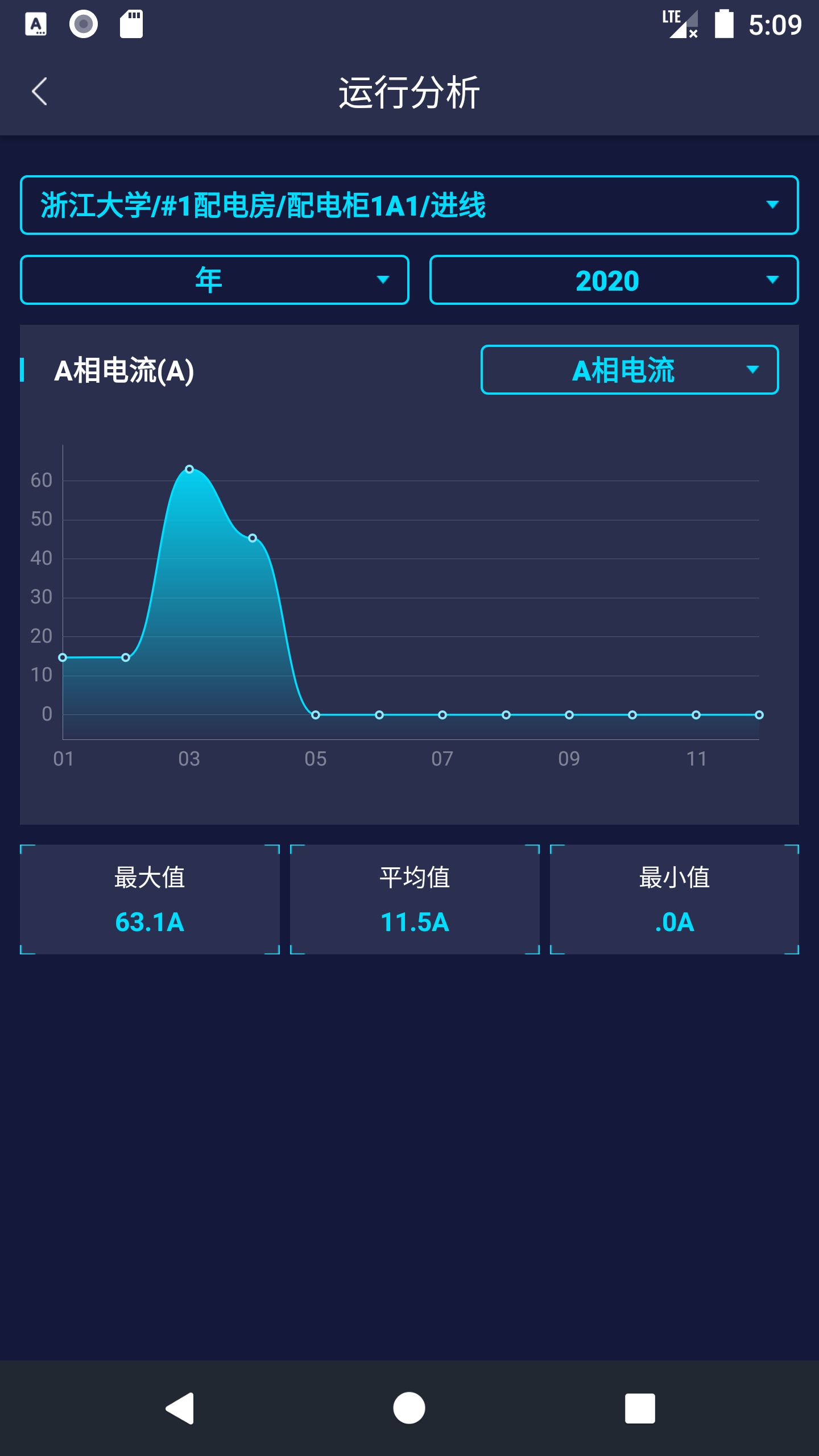Tap the screen recorder notification icon

83,24
